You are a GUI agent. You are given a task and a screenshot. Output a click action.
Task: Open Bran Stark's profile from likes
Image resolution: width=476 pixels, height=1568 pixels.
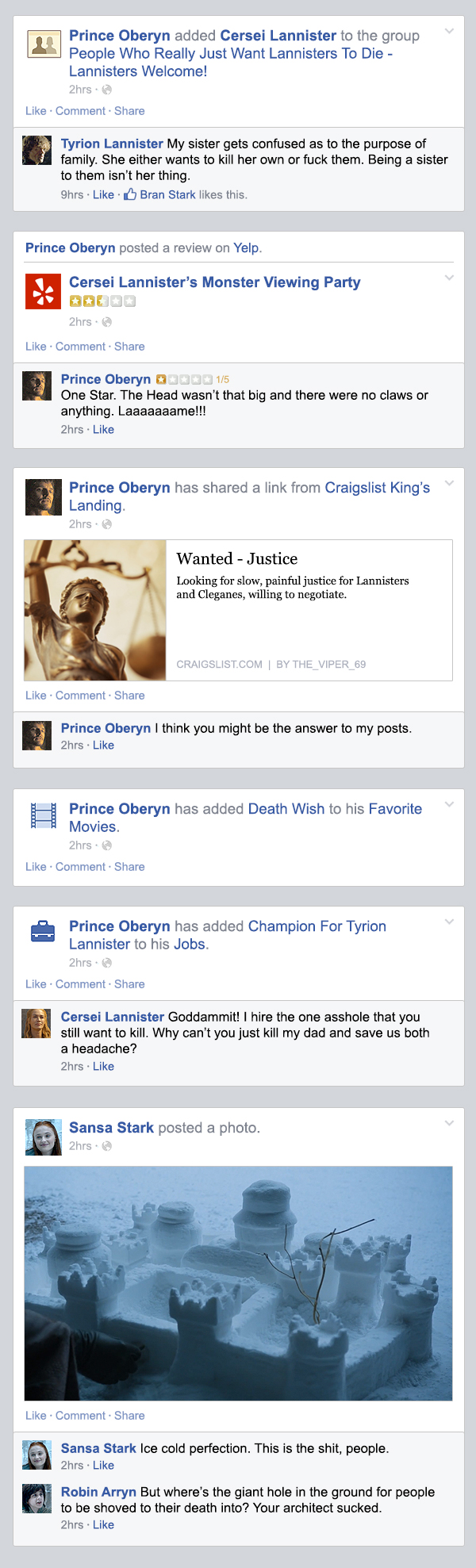[167, 195]
